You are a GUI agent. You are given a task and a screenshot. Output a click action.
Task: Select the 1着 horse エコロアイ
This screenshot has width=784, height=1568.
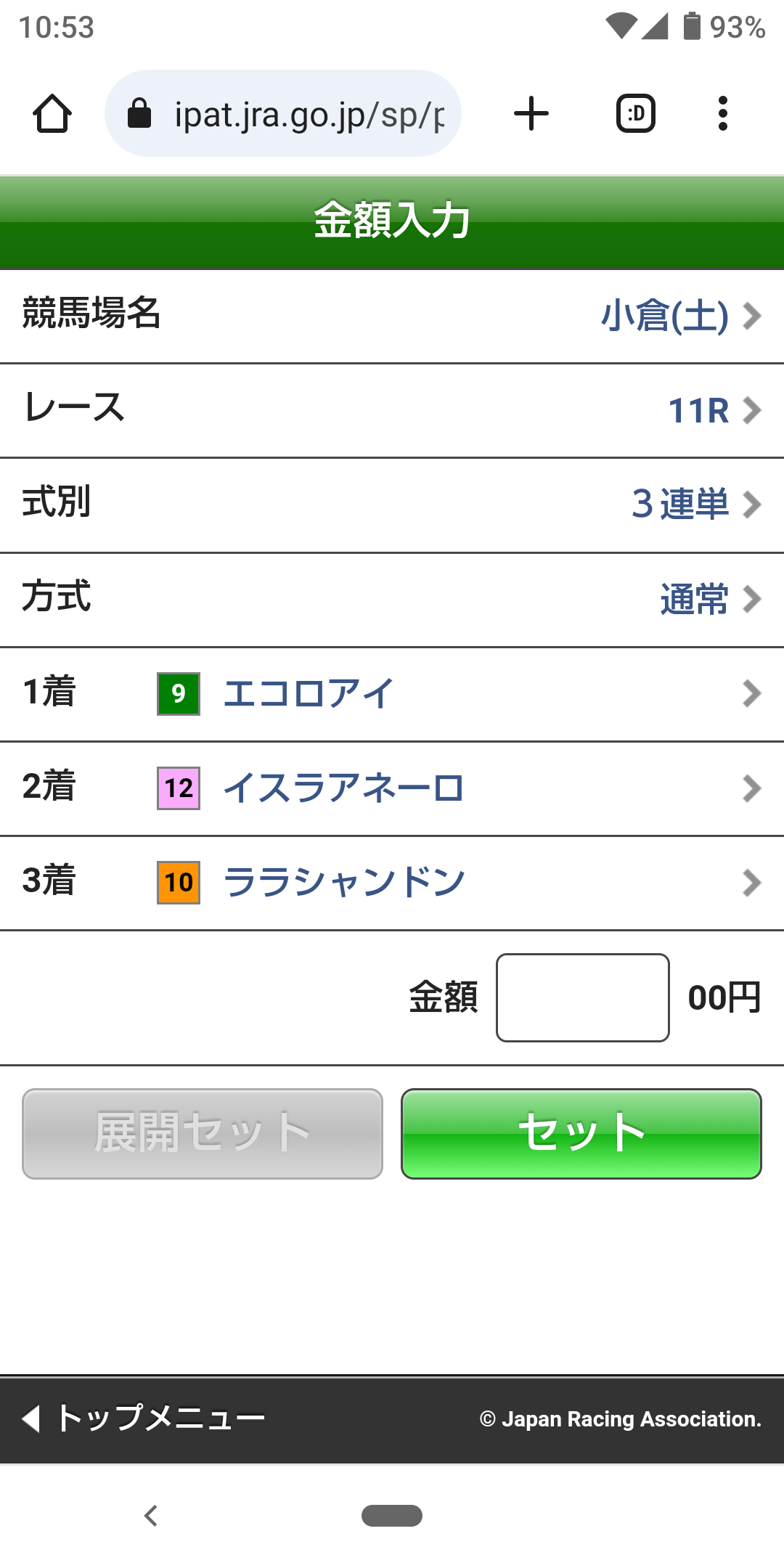(x=392, y=694)
